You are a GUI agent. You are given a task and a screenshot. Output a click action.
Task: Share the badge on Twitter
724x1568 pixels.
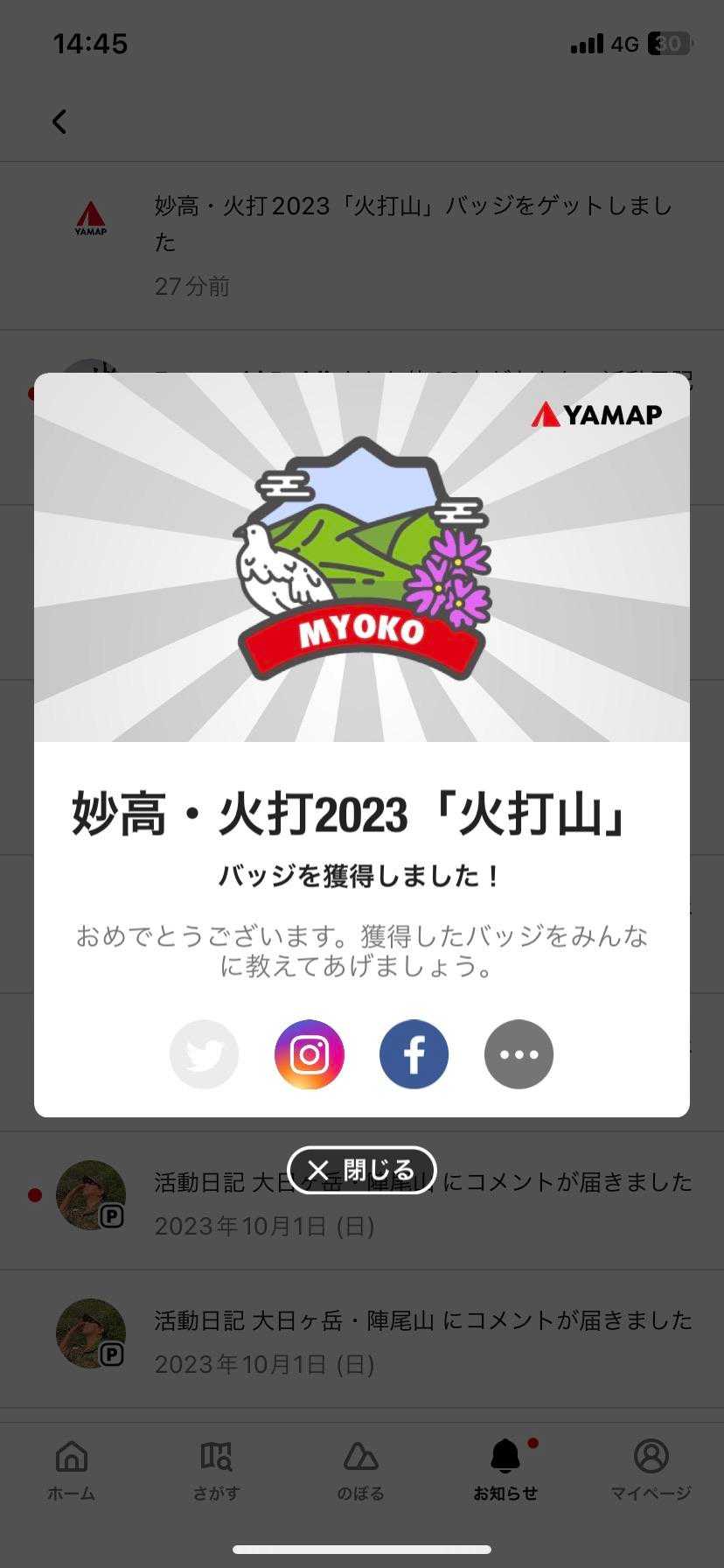204,1054
